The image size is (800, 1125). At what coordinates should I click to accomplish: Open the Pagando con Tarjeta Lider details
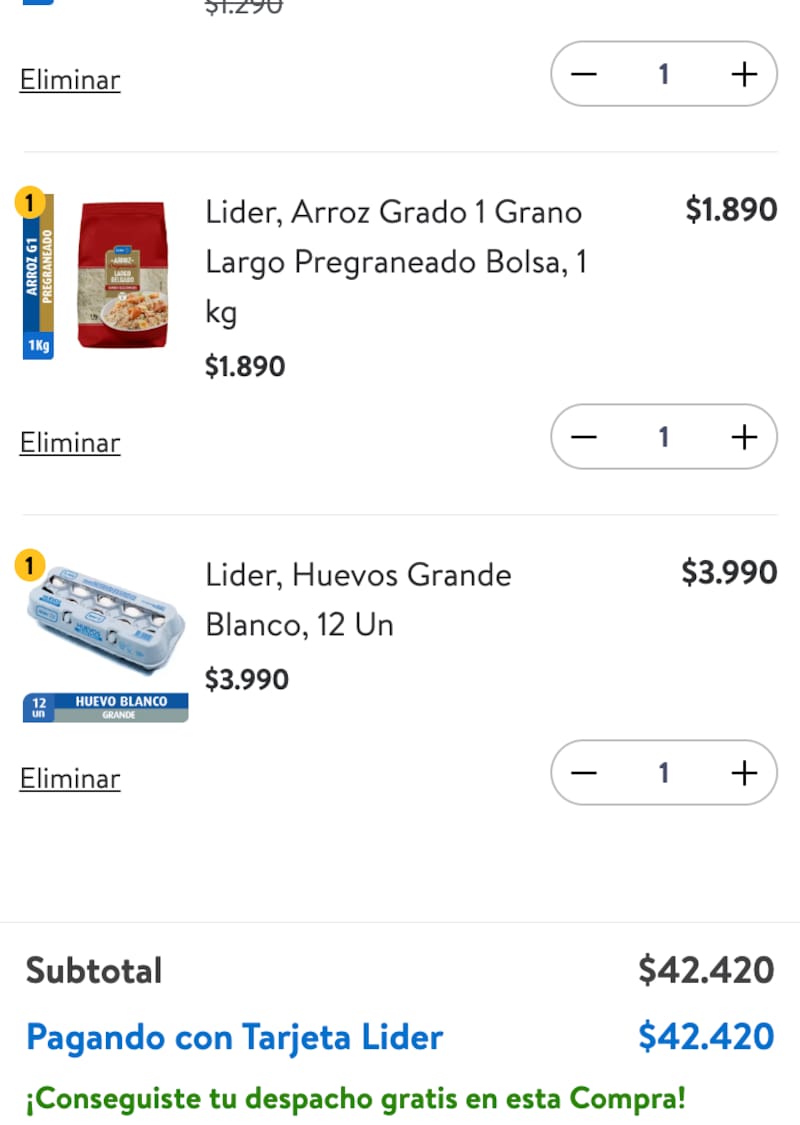click(234, 1038)
